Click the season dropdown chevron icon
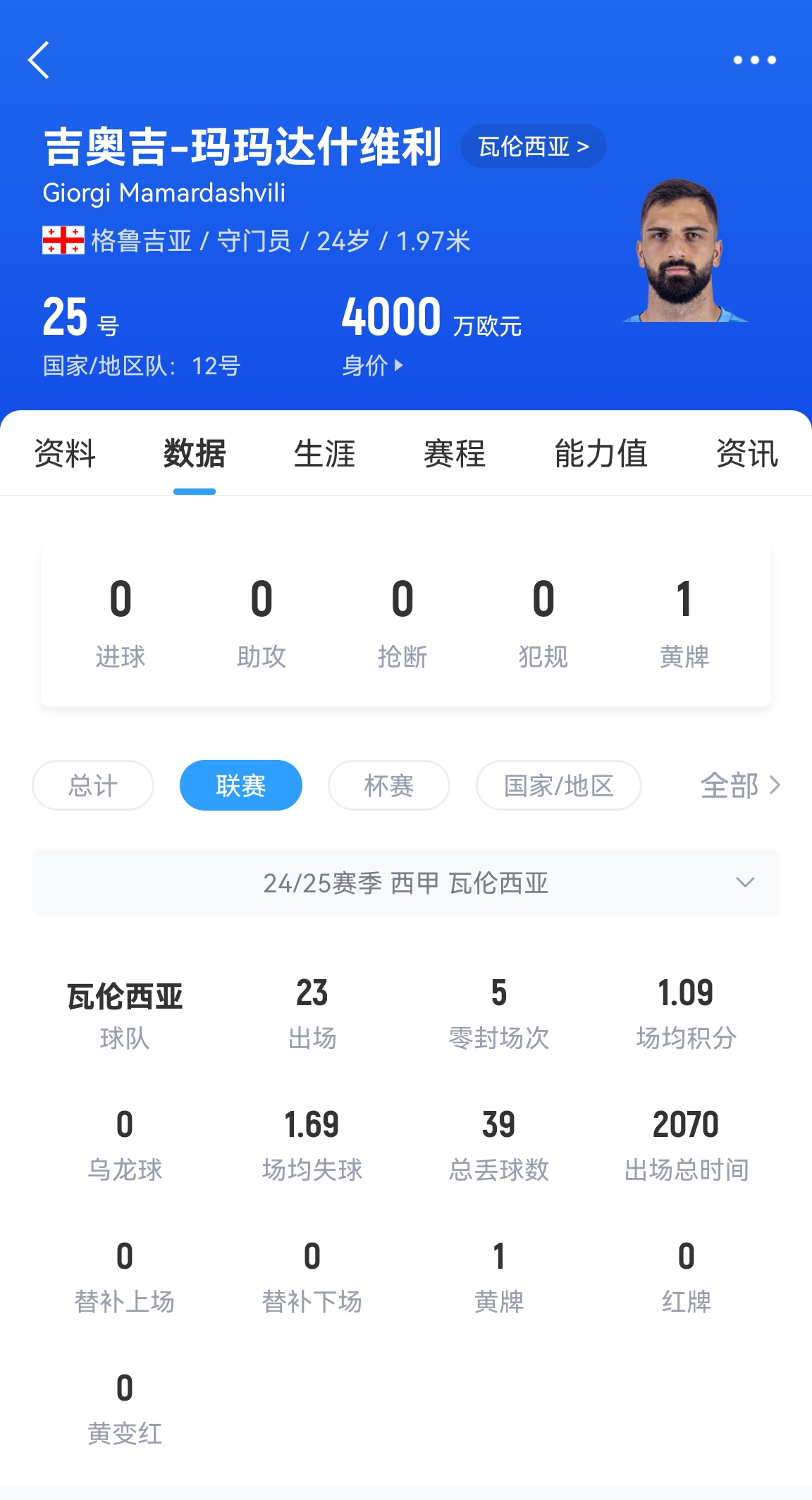Viewport: 812px width, 1500px height. (745, 882)
